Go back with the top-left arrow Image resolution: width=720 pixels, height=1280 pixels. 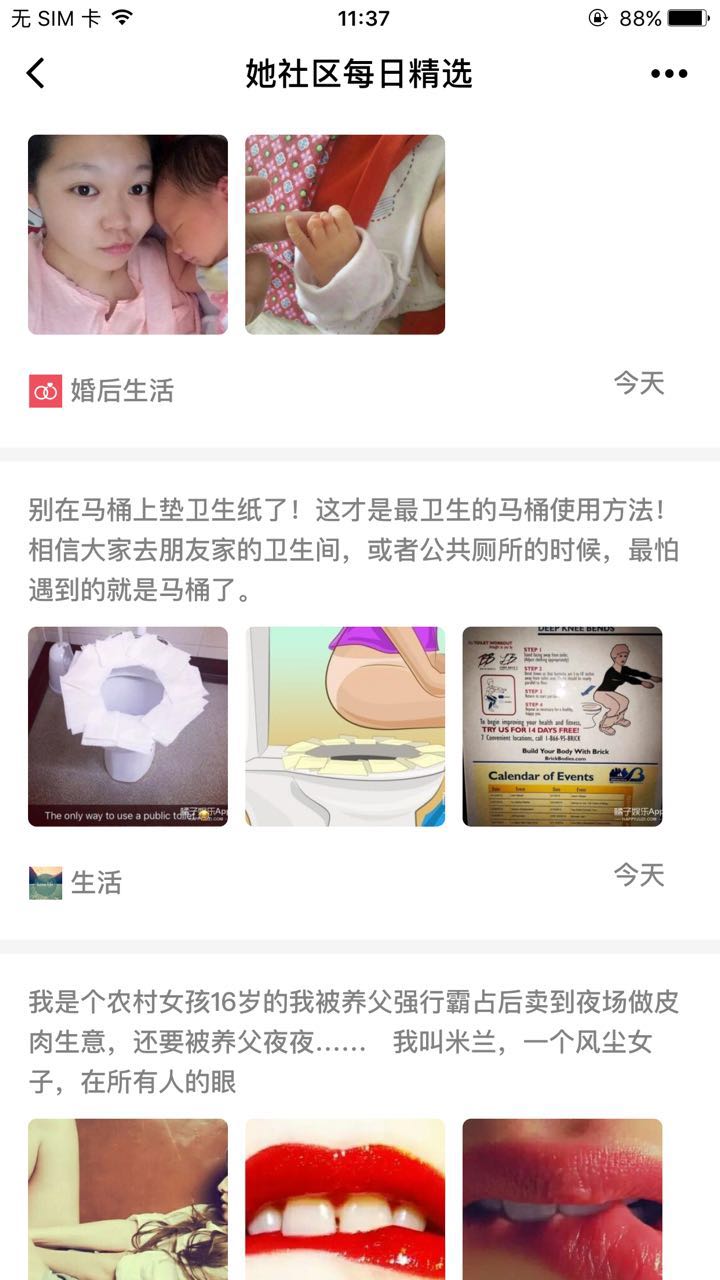point(36,73)
